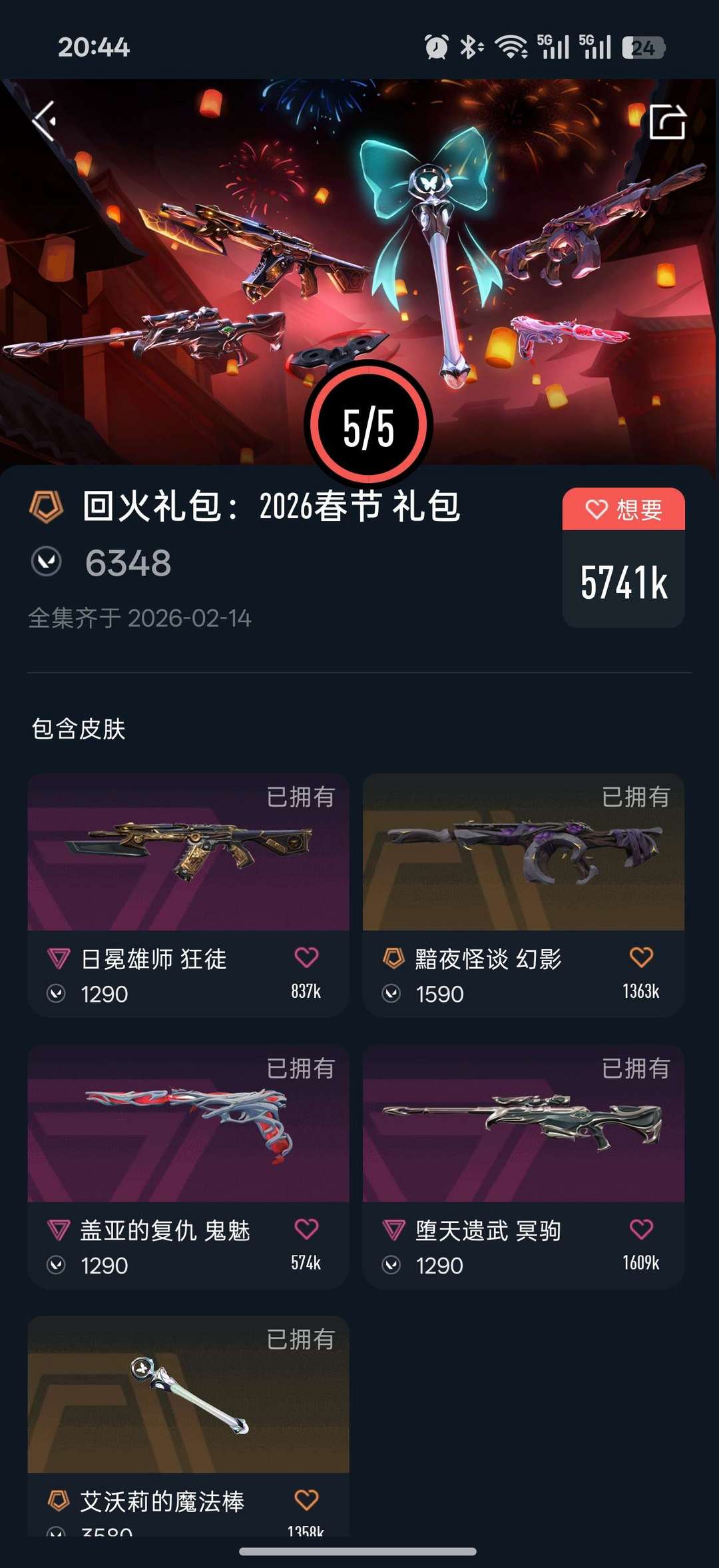Open the 堕天遗武 冥驹 skin card

[523, 1166]
